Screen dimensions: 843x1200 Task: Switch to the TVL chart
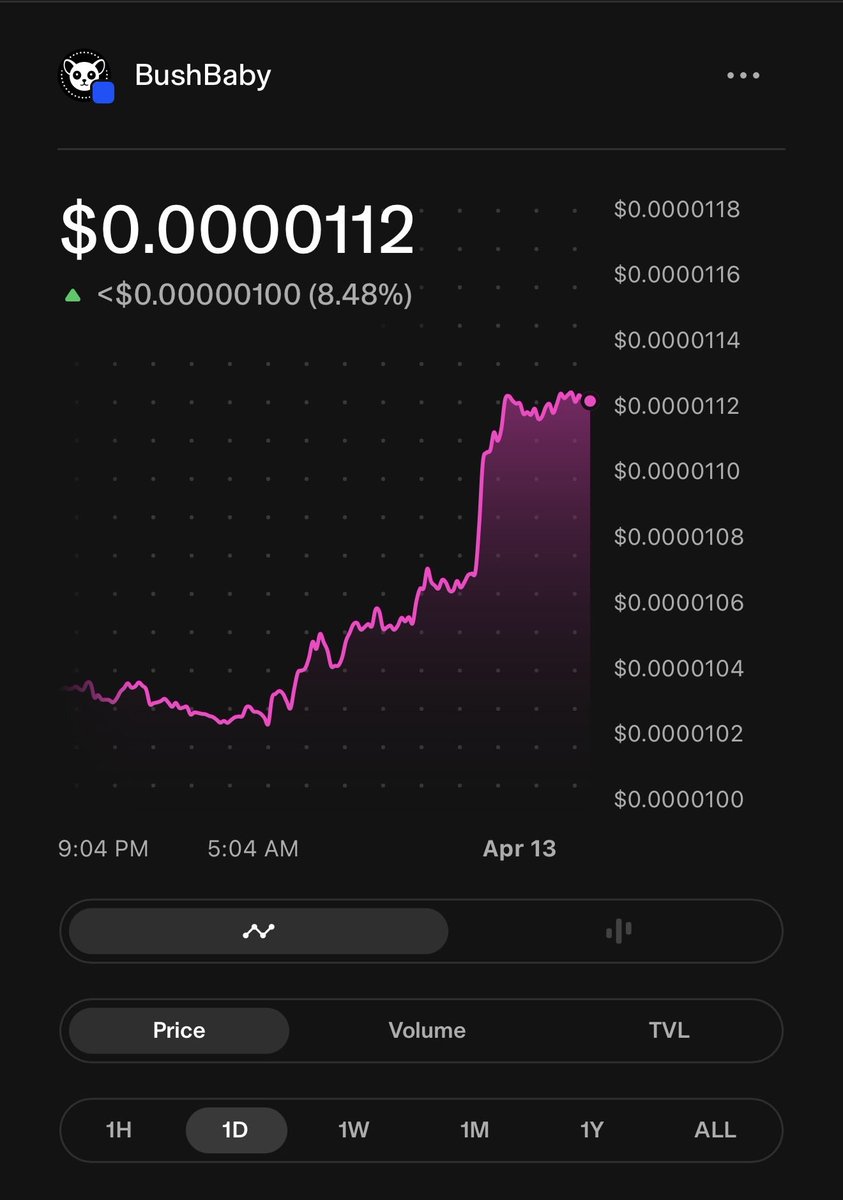pos(669,1031)
